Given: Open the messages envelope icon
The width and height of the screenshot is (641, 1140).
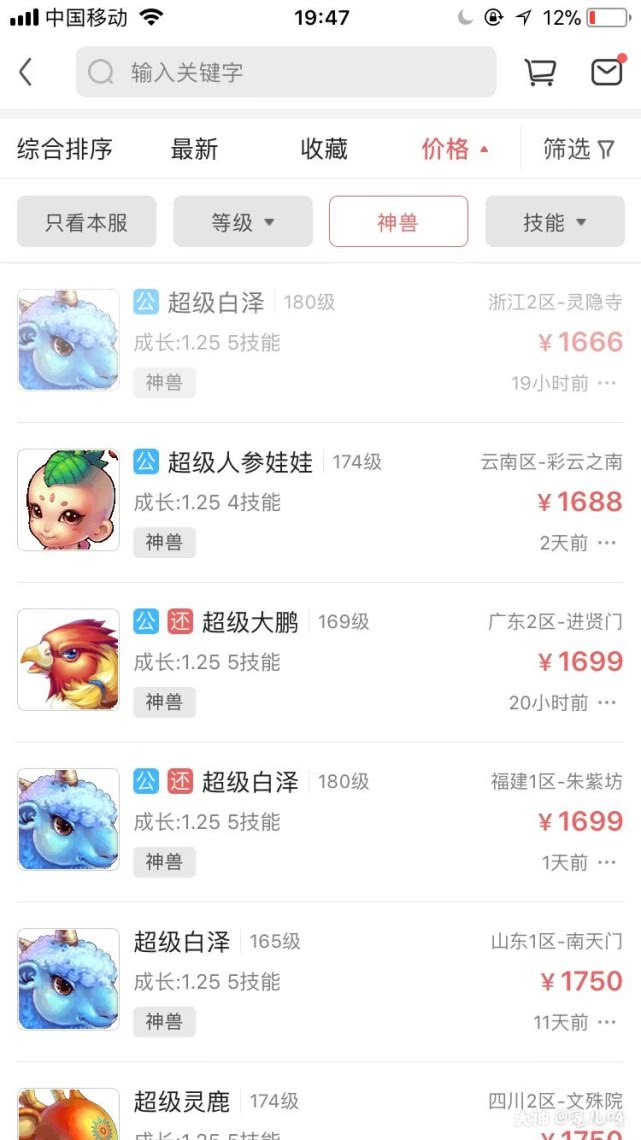Looking at the screenshot, I should pos(606,72).
